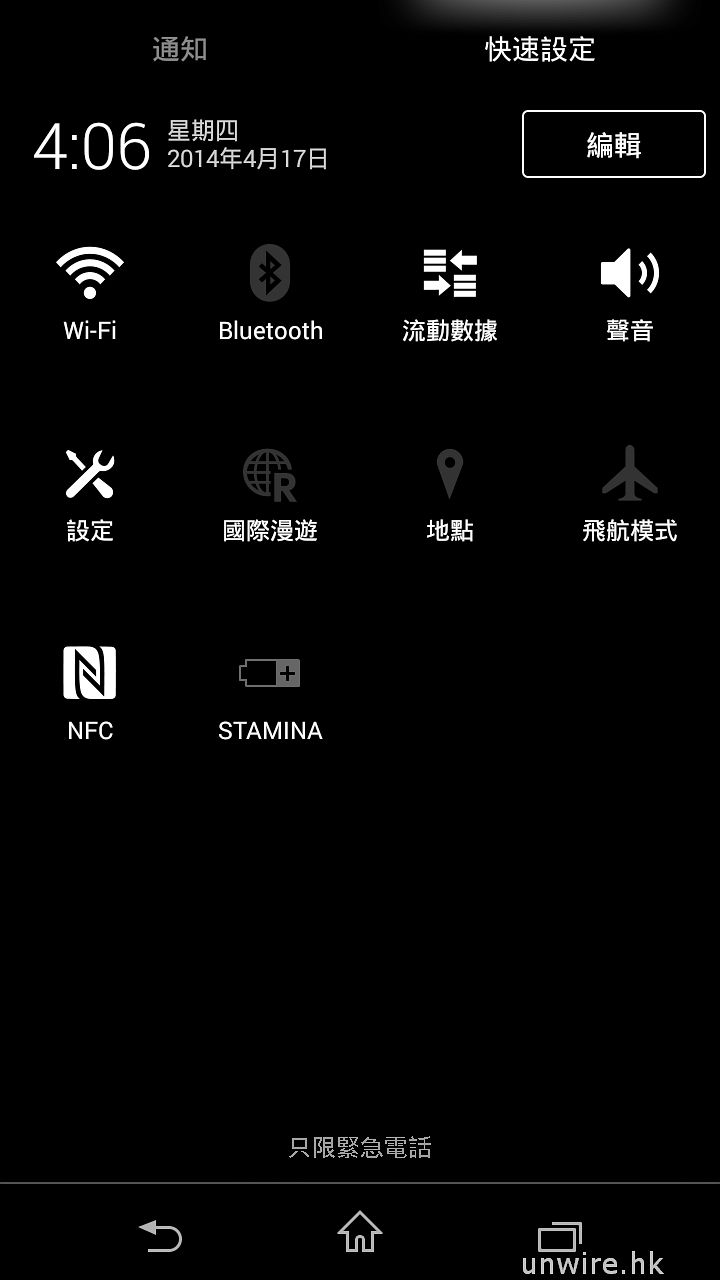The image size is (720, 1280).
Task: Select the 快速設定 tab
Action: coord(540,49)
